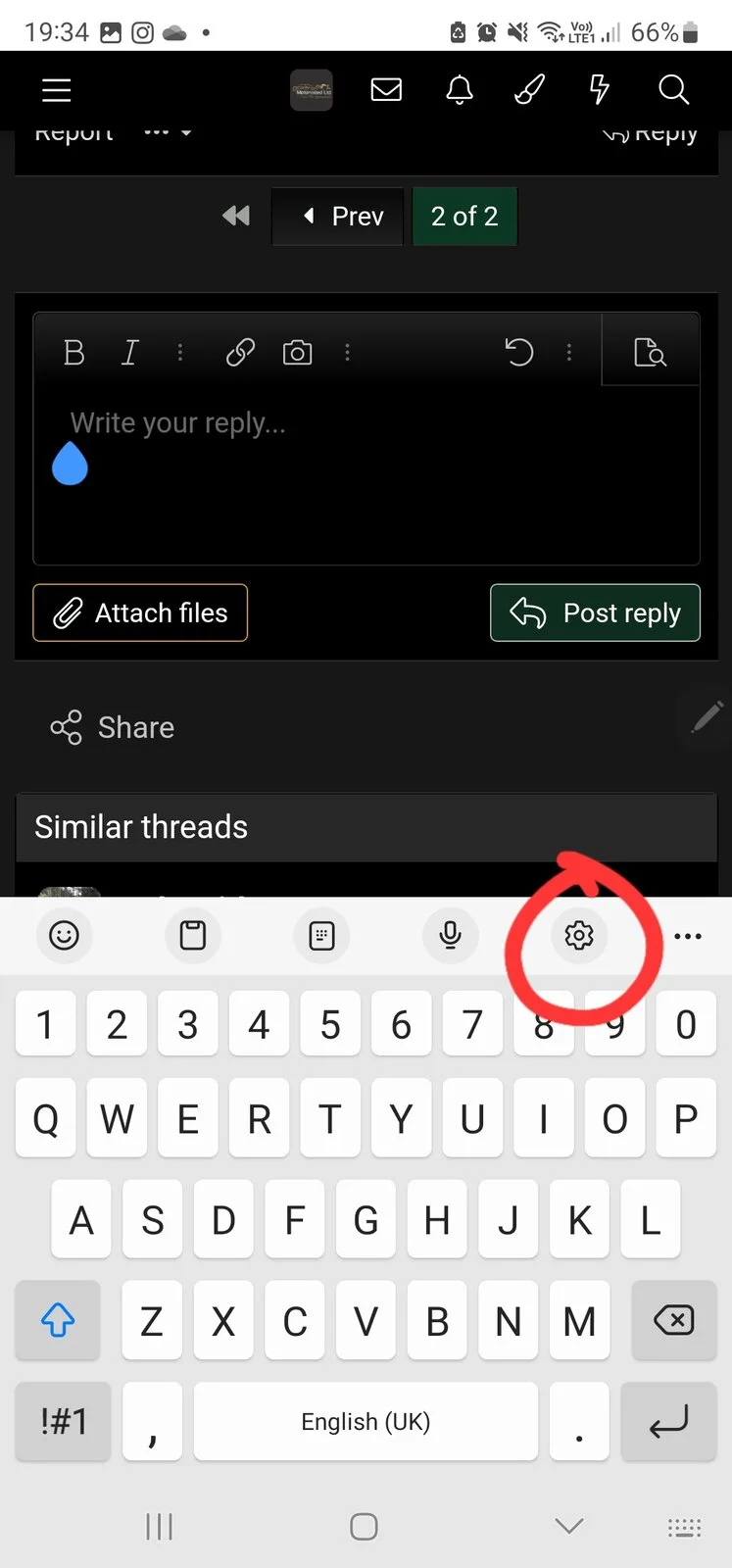The height and width of the screenshot is (1568, 732).
Task: Insert an image with camera icon
Action: tap(297, 353)
